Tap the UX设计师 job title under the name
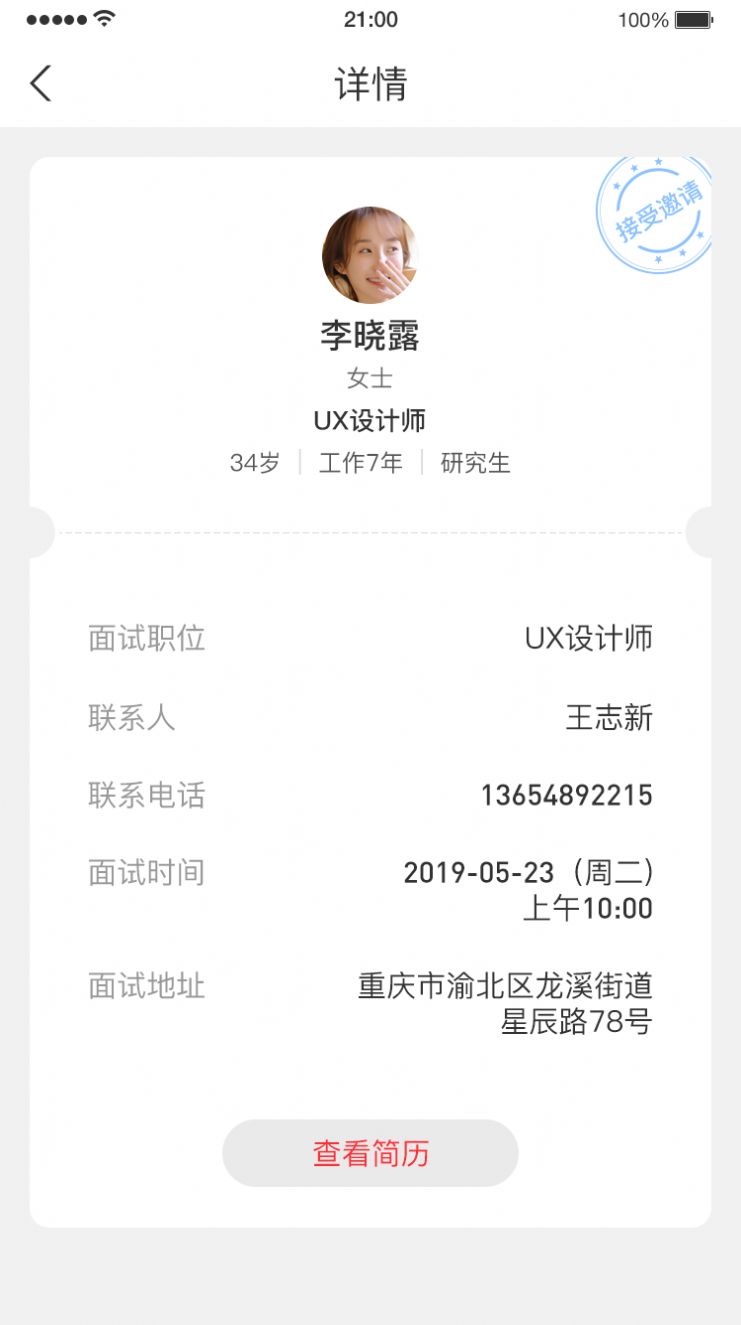This screenshot has width=741, height=1325. [370, 420]
